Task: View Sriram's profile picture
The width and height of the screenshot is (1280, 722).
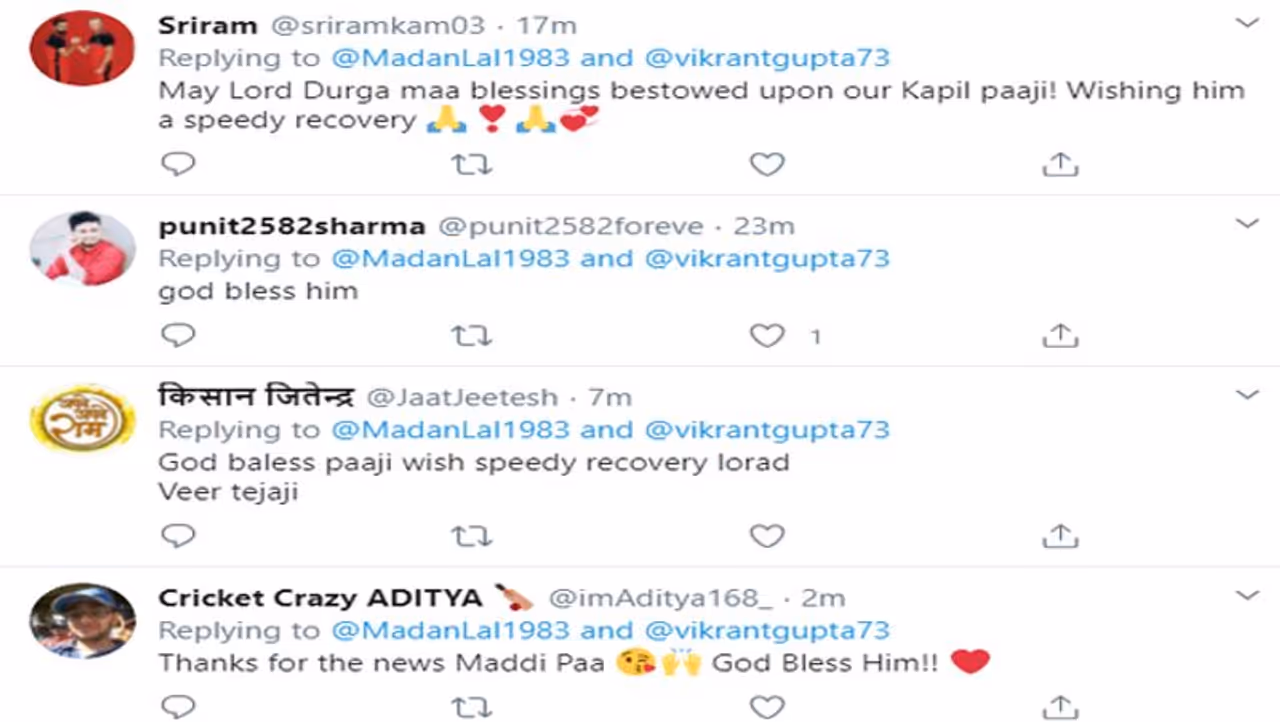Action: [x=82, y=49]
